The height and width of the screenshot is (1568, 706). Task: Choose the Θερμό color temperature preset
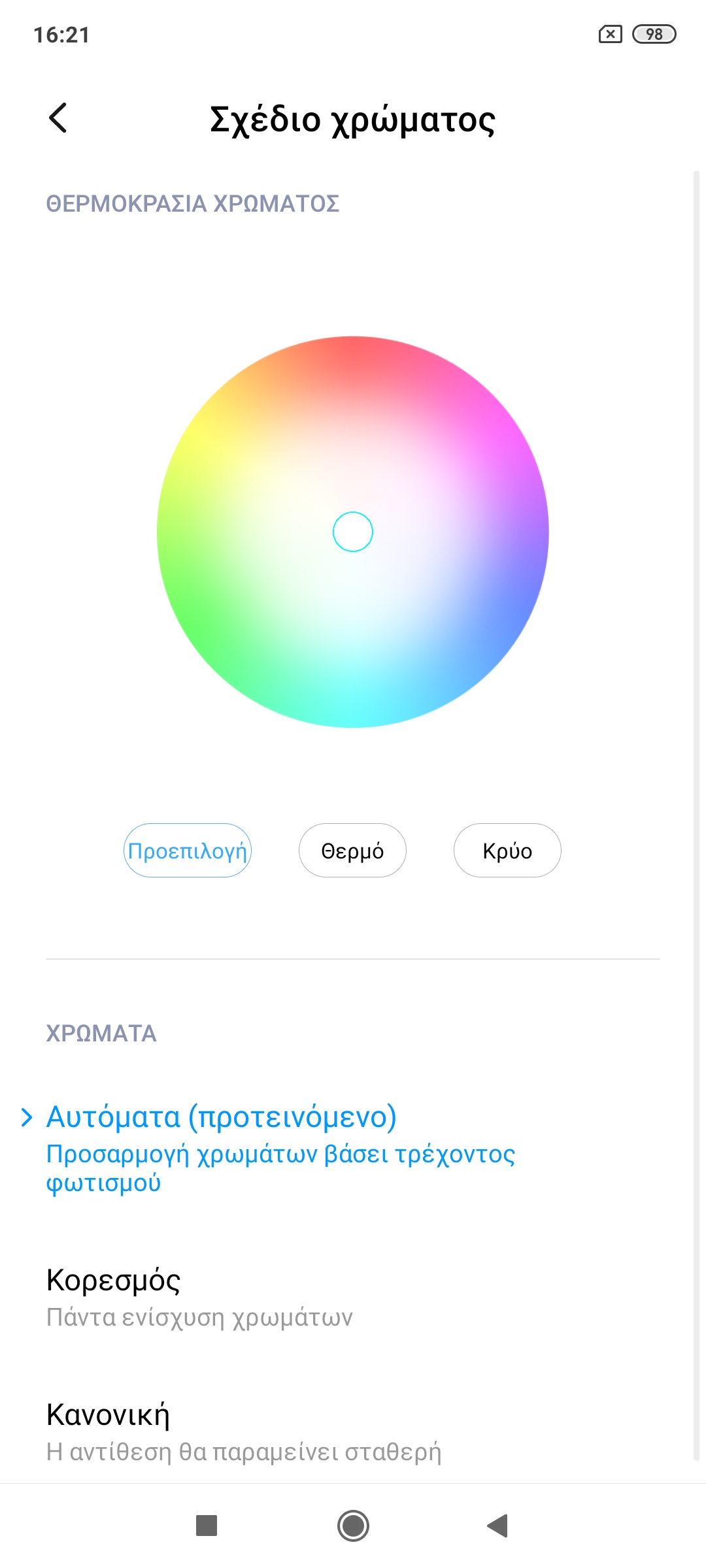pyautogui.click(x=352, y=851)
